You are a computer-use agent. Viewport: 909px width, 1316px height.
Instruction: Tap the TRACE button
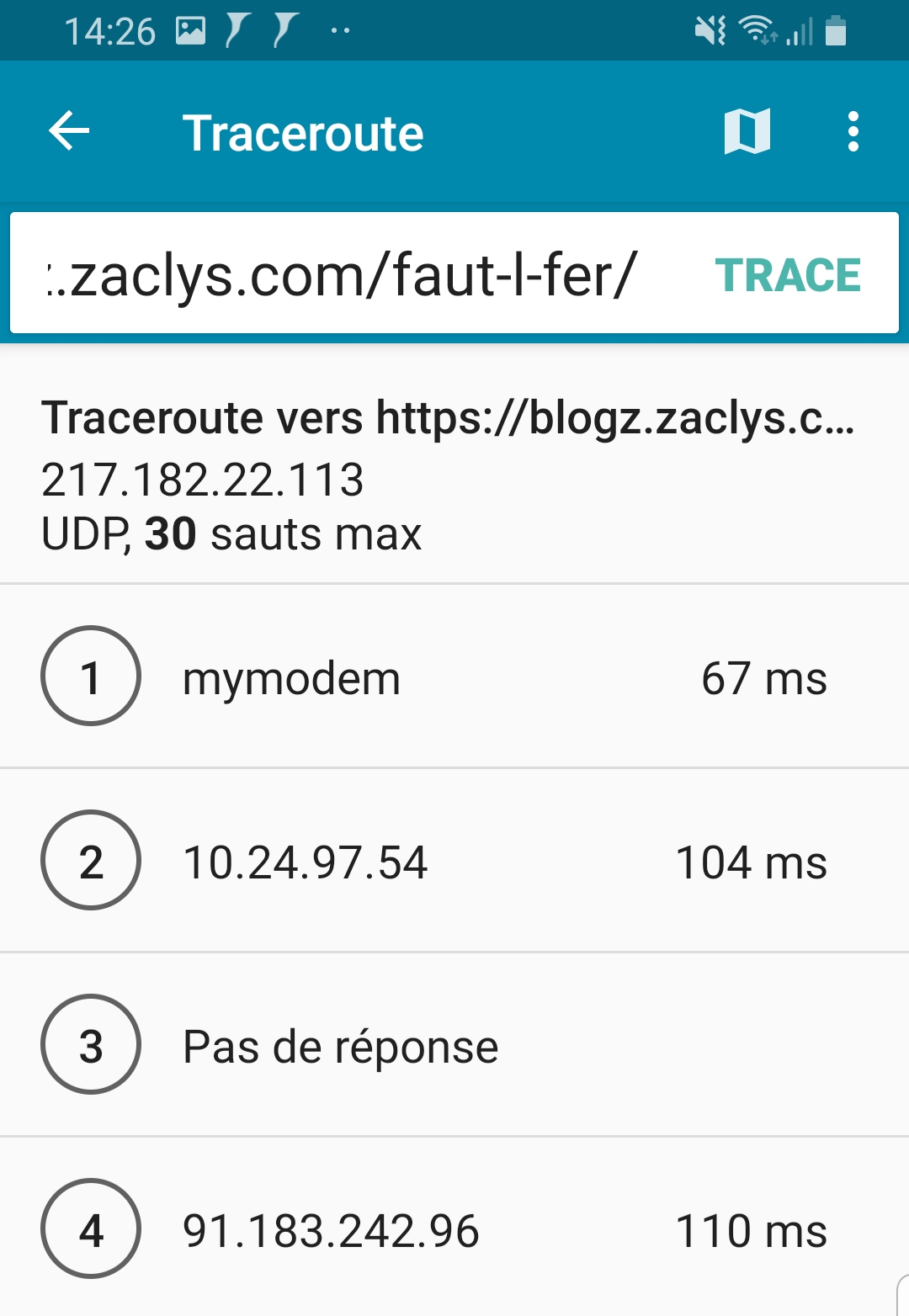pos(788,275)
